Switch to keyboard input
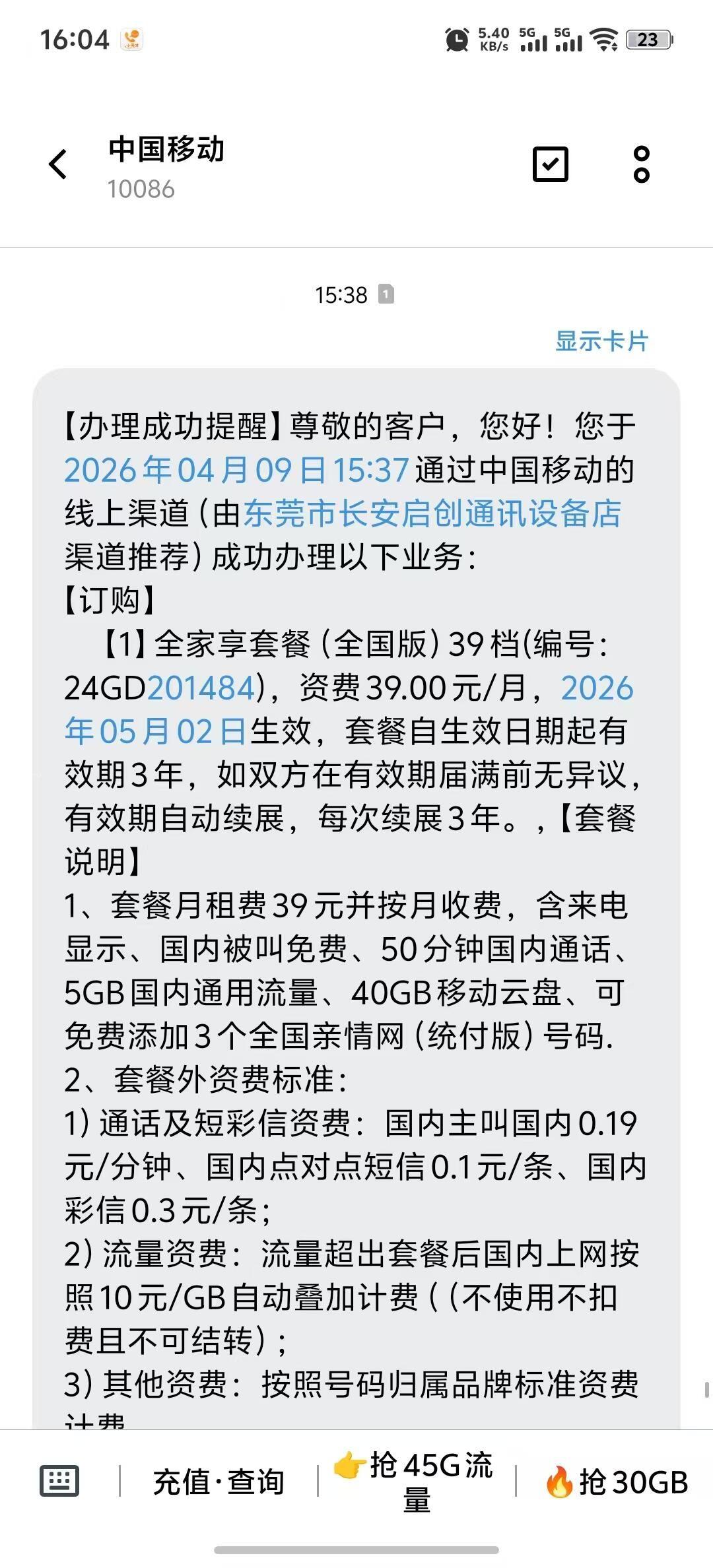 click(59, 1482)
